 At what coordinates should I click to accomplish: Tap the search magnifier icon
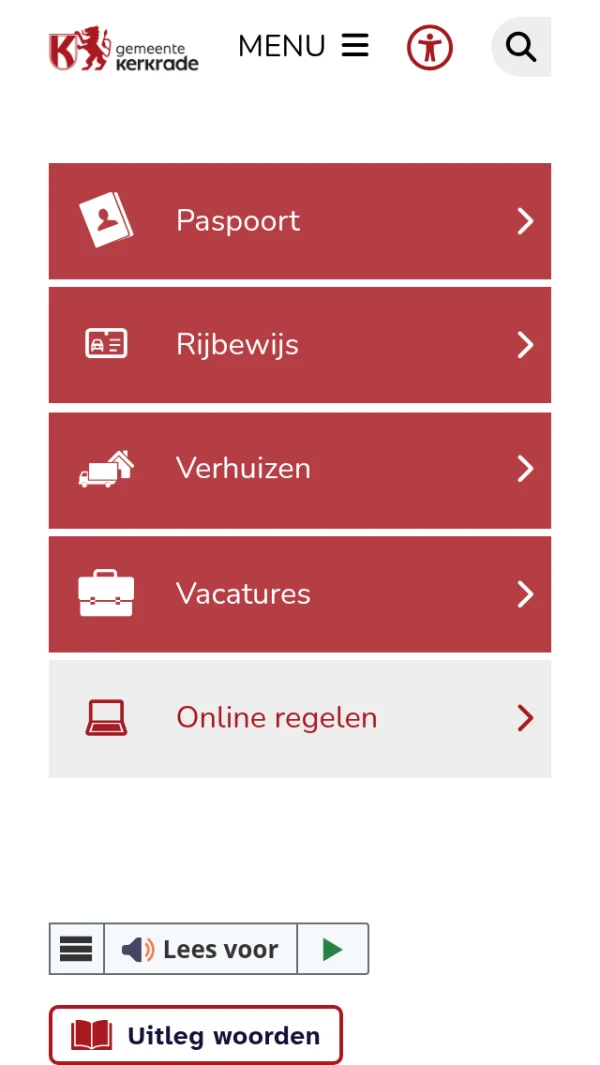(x=520, y=47)
